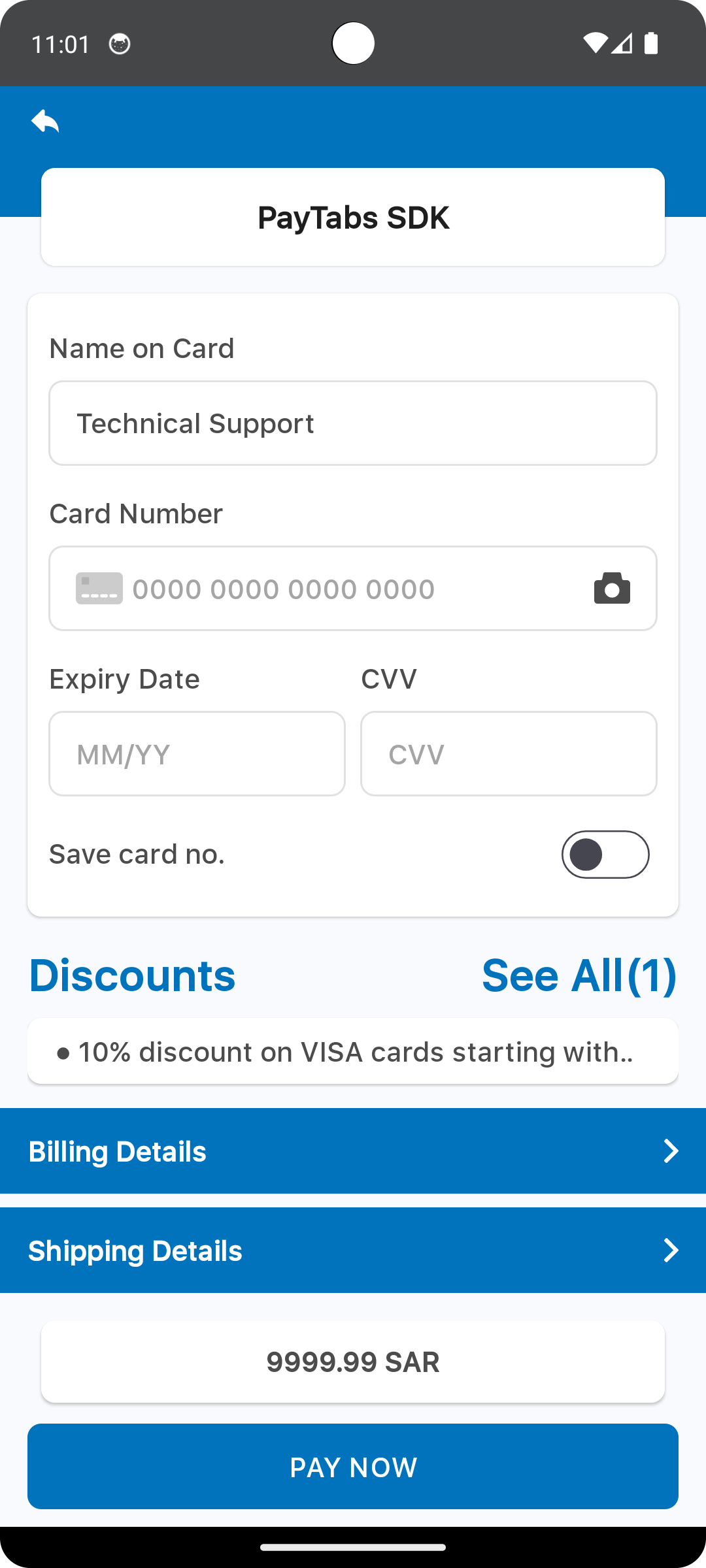The width and height of the screenshot is (706, 1568).
Task: Scan card with the camera icon
Action: (x=612, y=589)
